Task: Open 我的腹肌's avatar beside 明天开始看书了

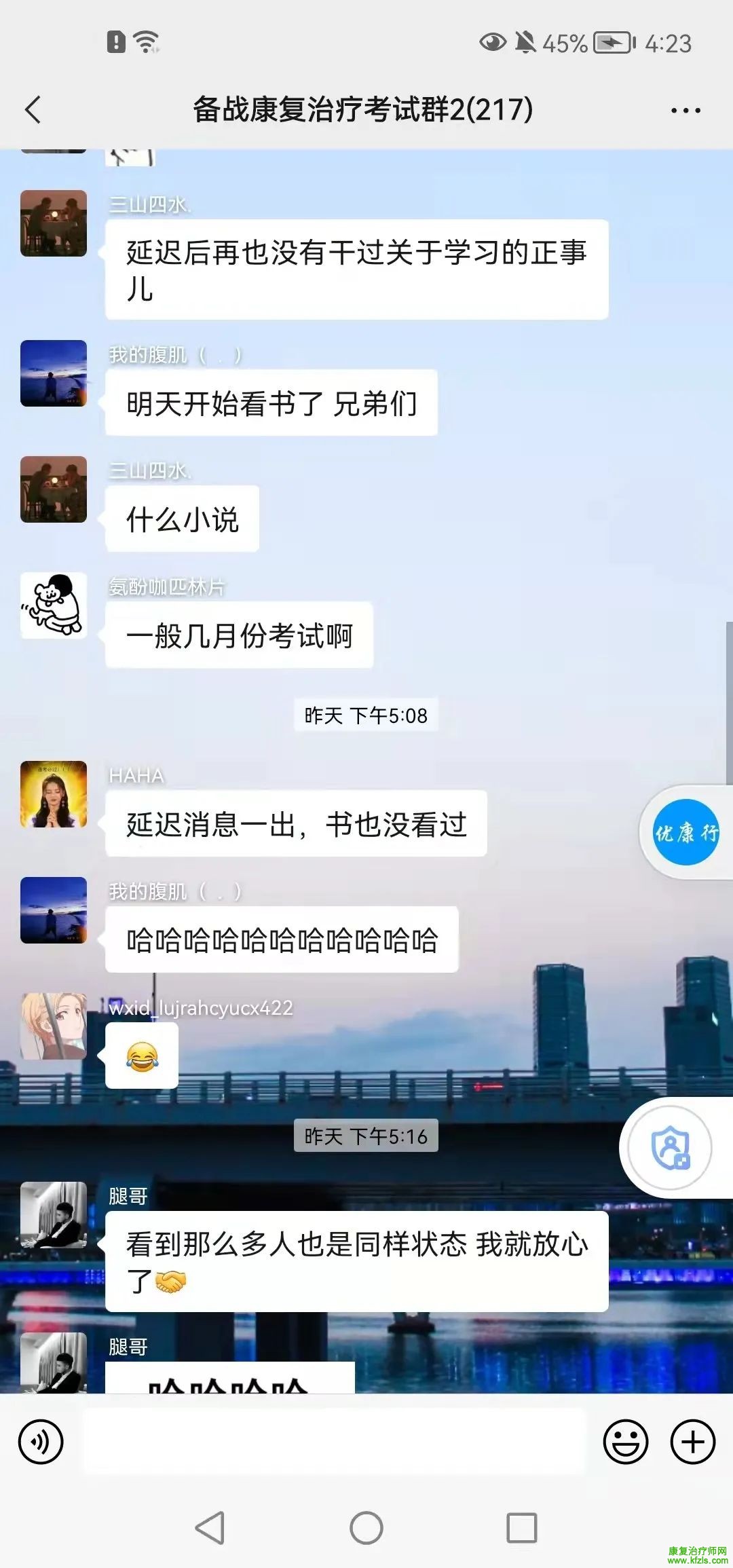Action: [54, 373]
